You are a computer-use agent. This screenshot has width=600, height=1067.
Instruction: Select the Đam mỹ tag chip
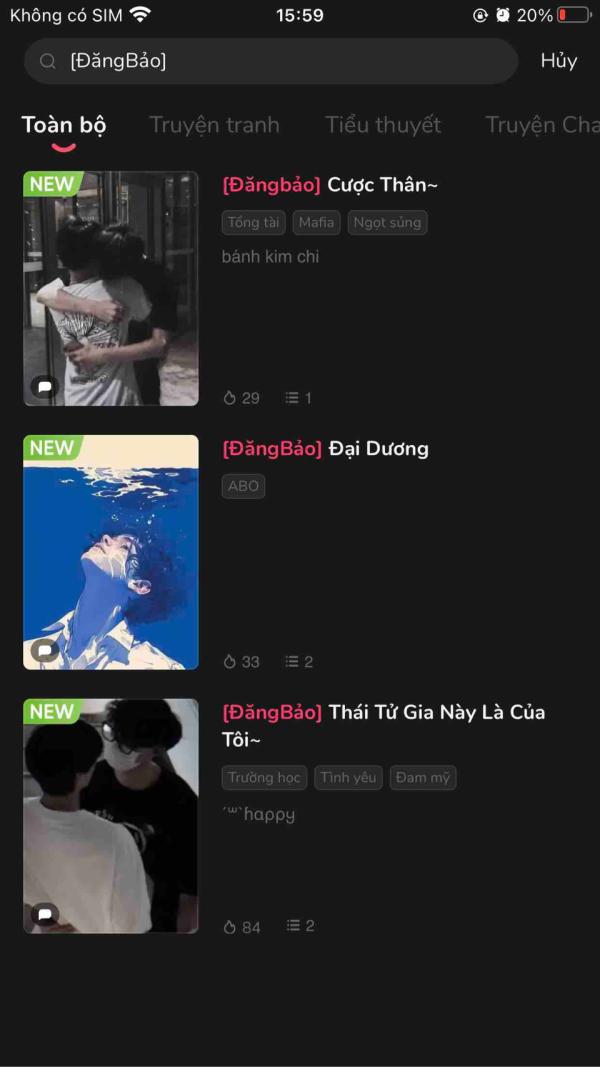coord(423,778)
